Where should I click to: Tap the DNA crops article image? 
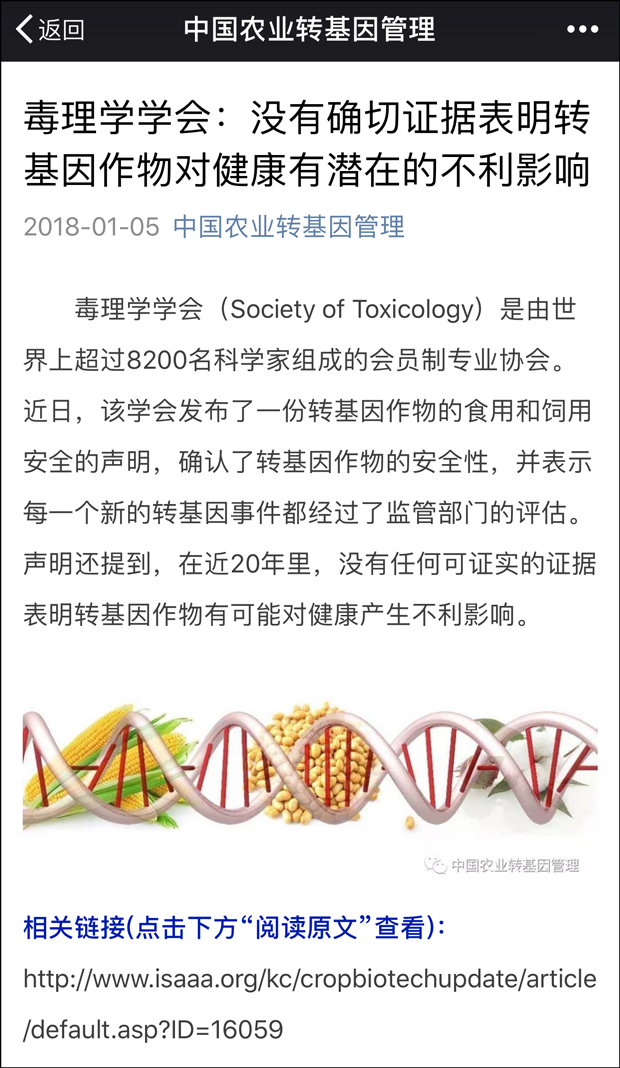[310, 789]
